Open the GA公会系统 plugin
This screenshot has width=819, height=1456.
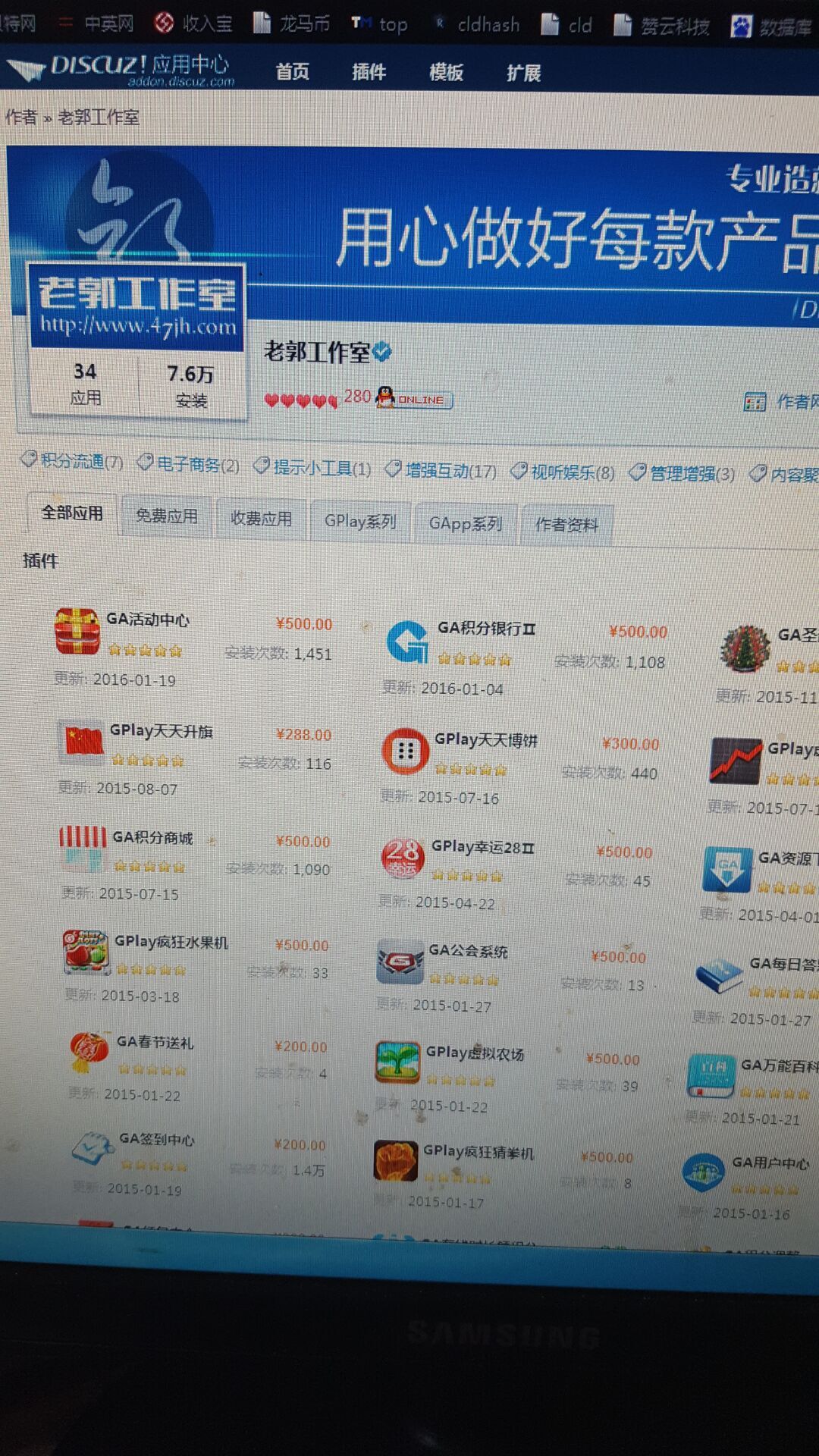[468, 950]
